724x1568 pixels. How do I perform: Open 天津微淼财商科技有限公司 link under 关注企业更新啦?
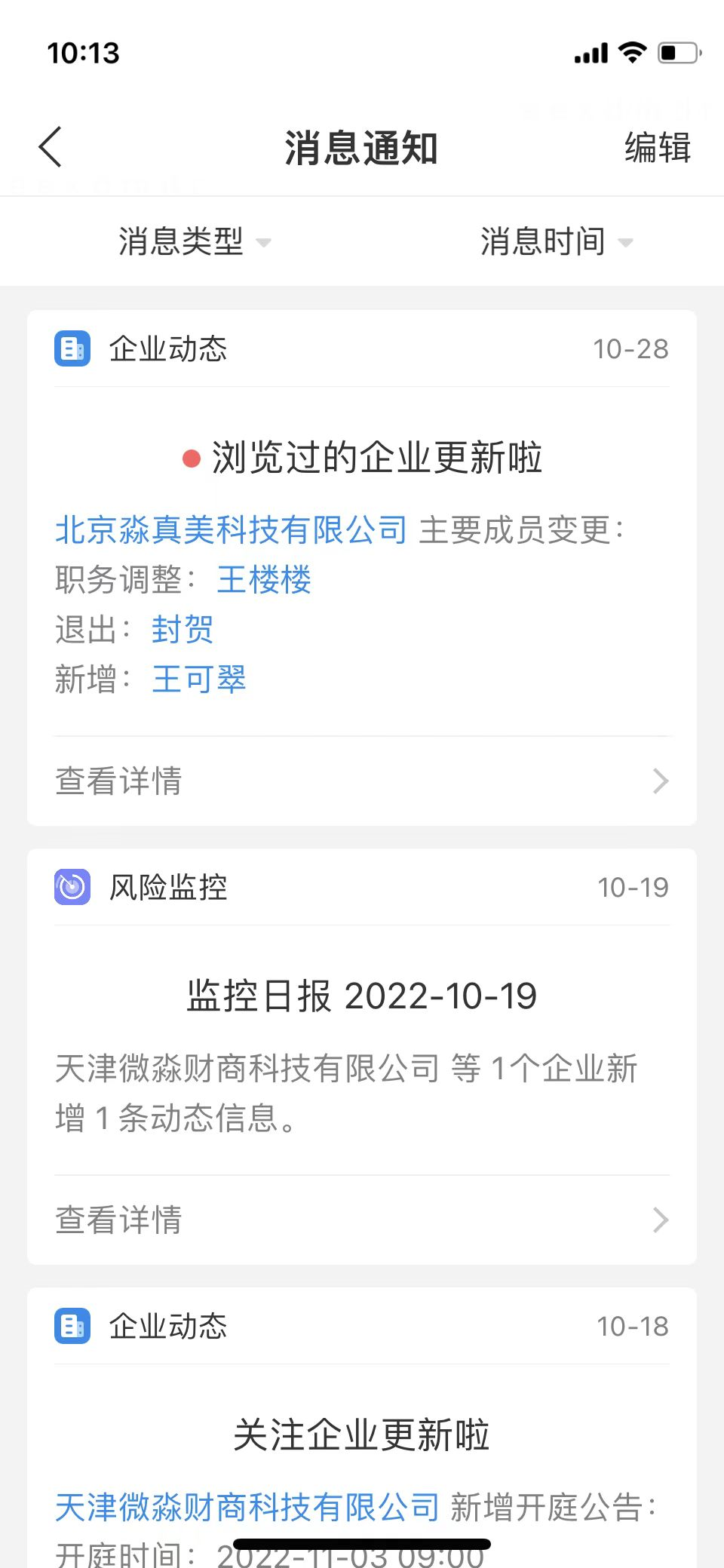247,1508
